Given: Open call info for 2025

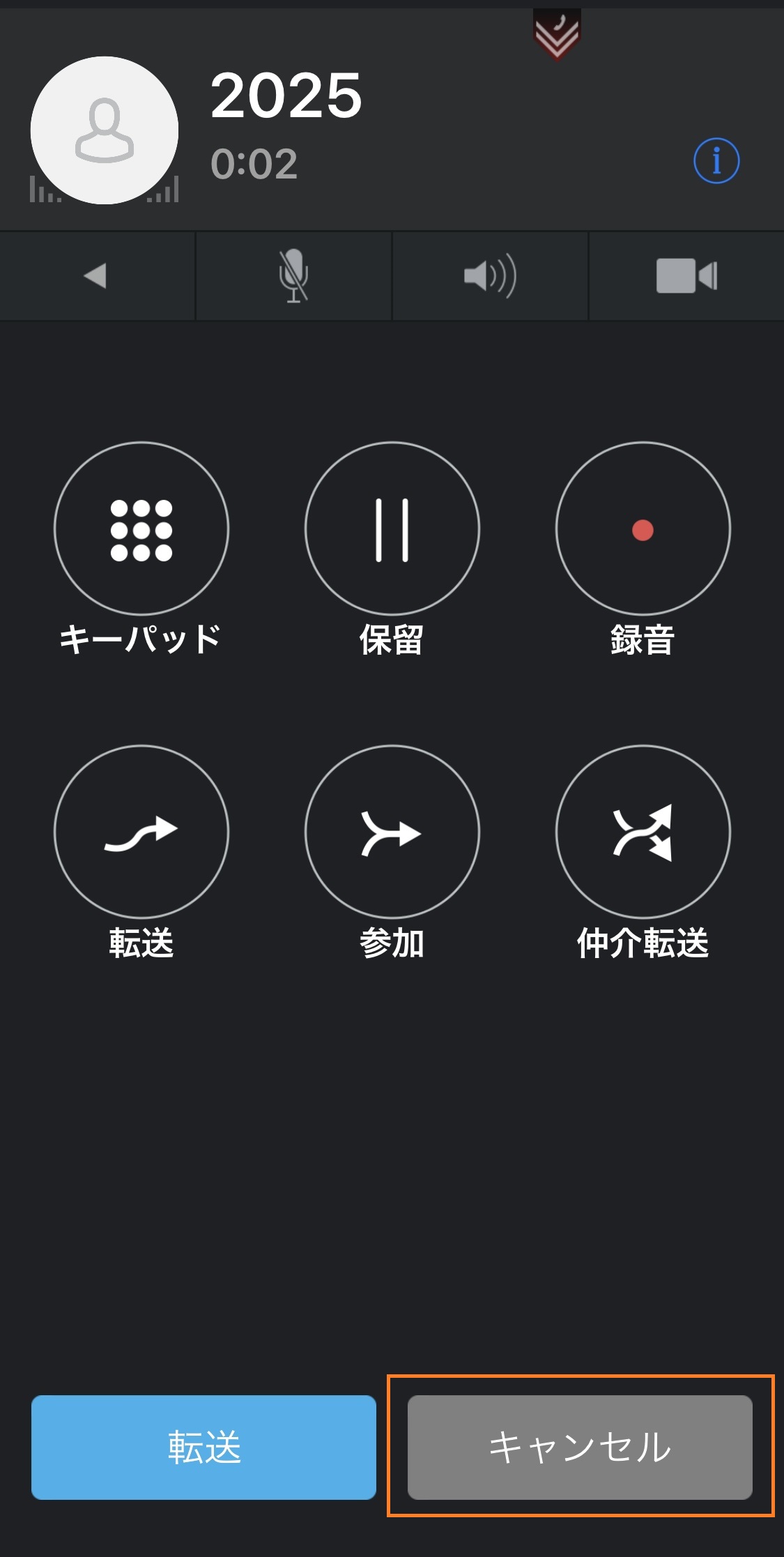Looking at the screenshot, I should (x=716, y=161).
